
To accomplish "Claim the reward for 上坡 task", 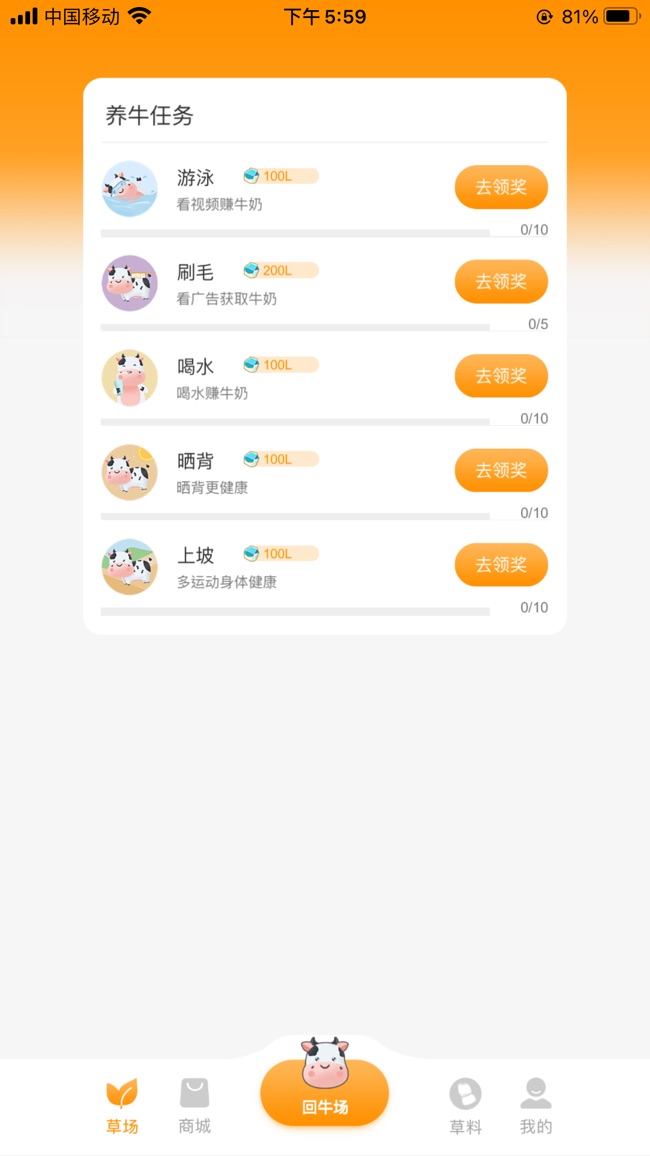I will [x=501, y=564].
